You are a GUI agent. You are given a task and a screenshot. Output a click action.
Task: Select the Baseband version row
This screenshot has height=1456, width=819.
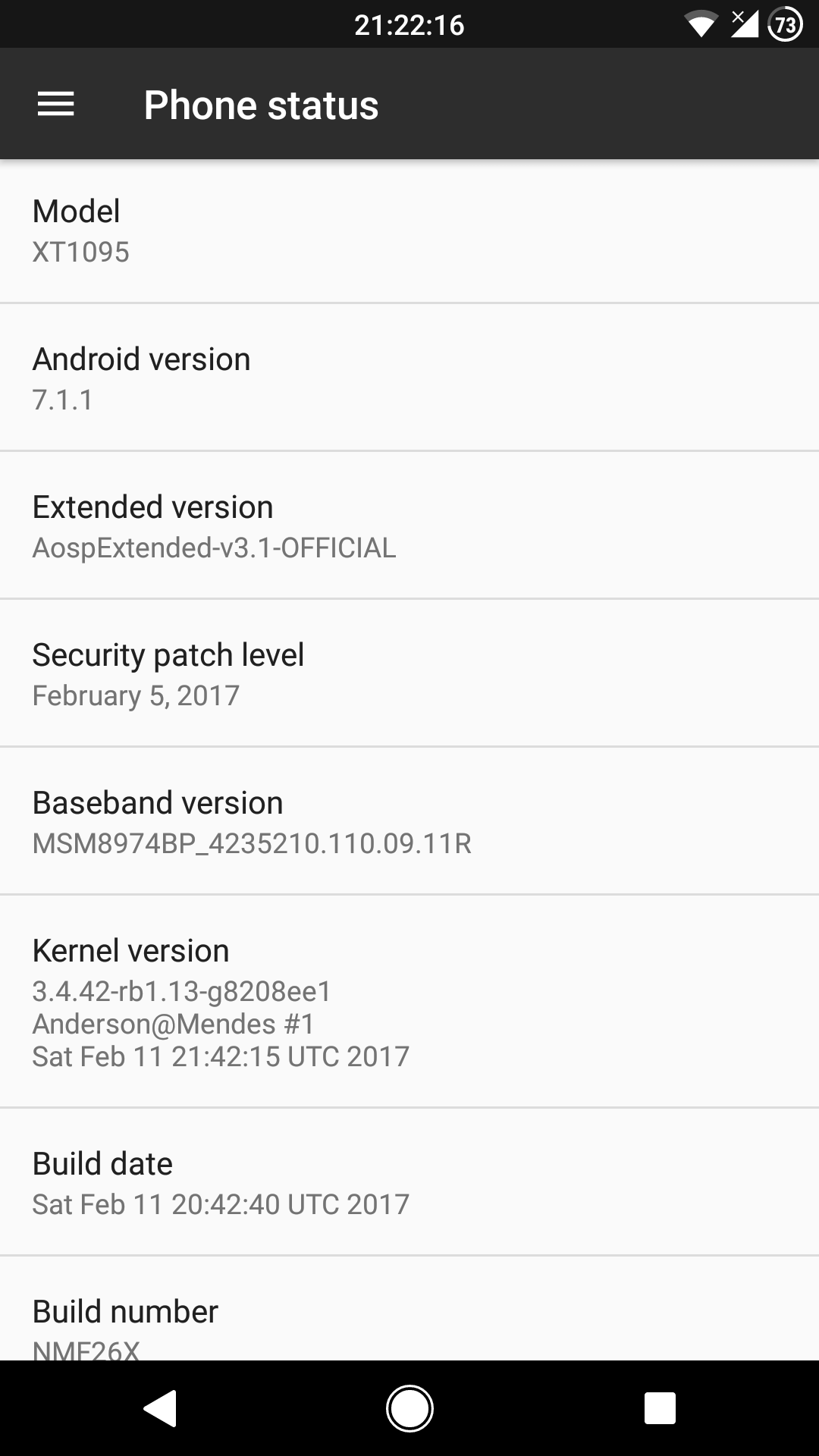click(409, 821)
